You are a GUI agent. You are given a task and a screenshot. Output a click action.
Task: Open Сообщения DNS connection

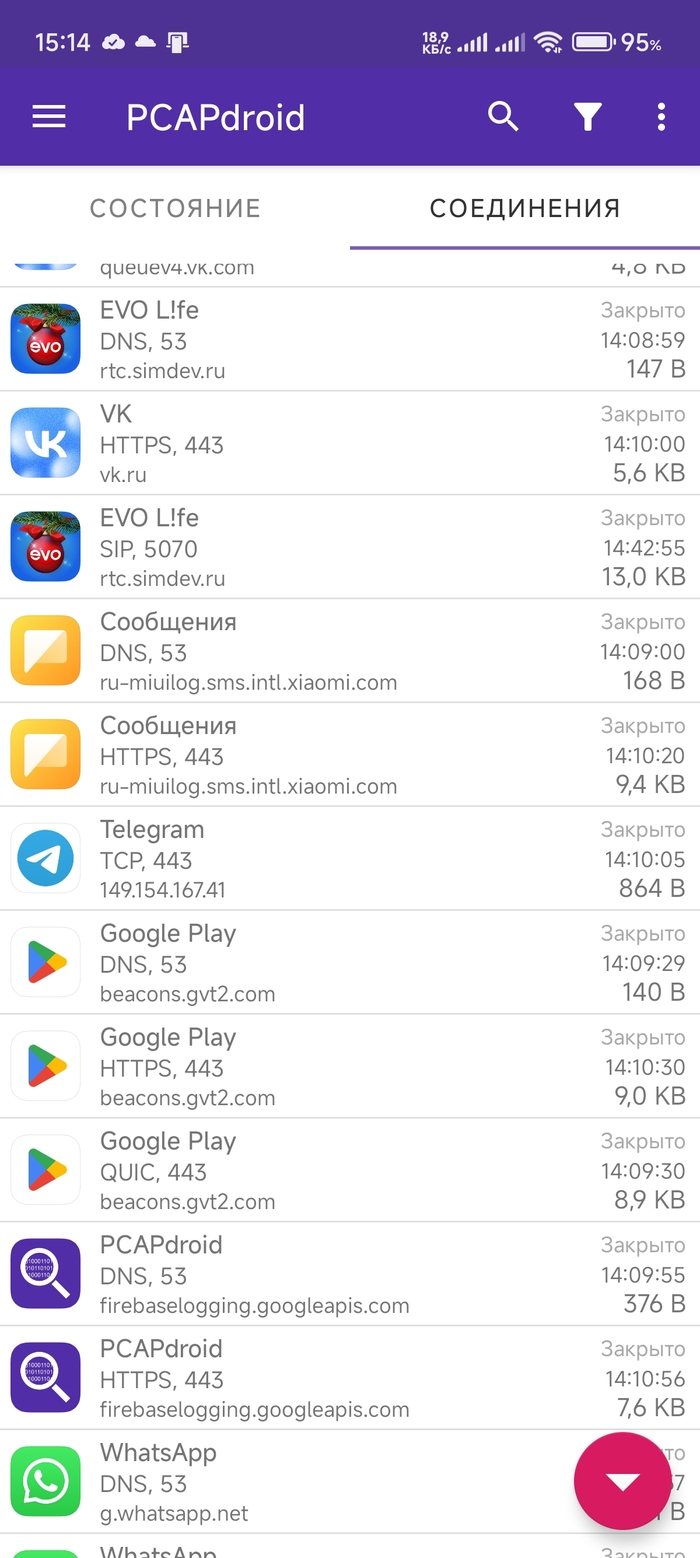[x=350, y=651]
